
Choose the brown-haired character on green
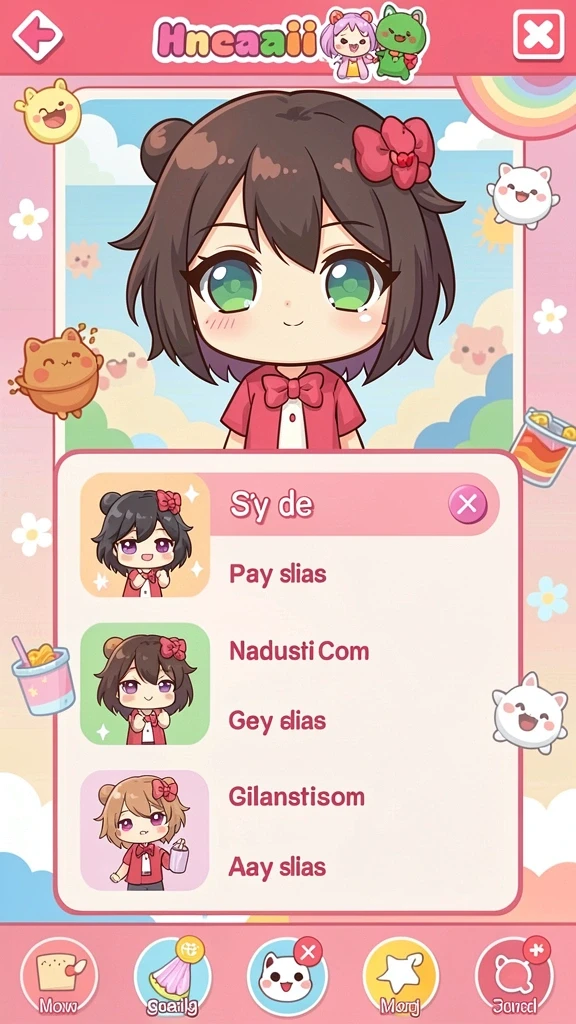[x=145, y=683]
